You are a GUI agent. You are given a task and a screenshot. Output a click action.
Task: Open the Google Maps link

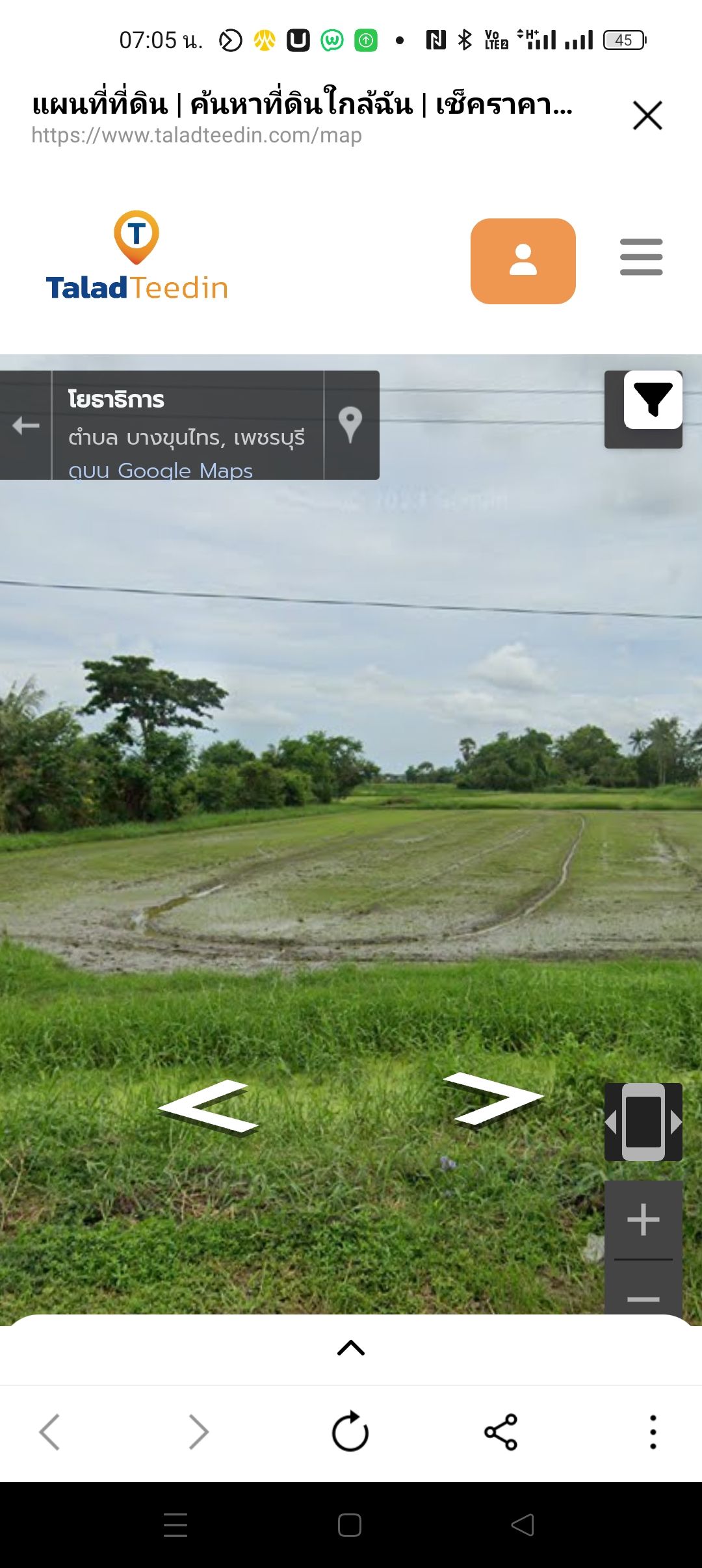point(161,470)
